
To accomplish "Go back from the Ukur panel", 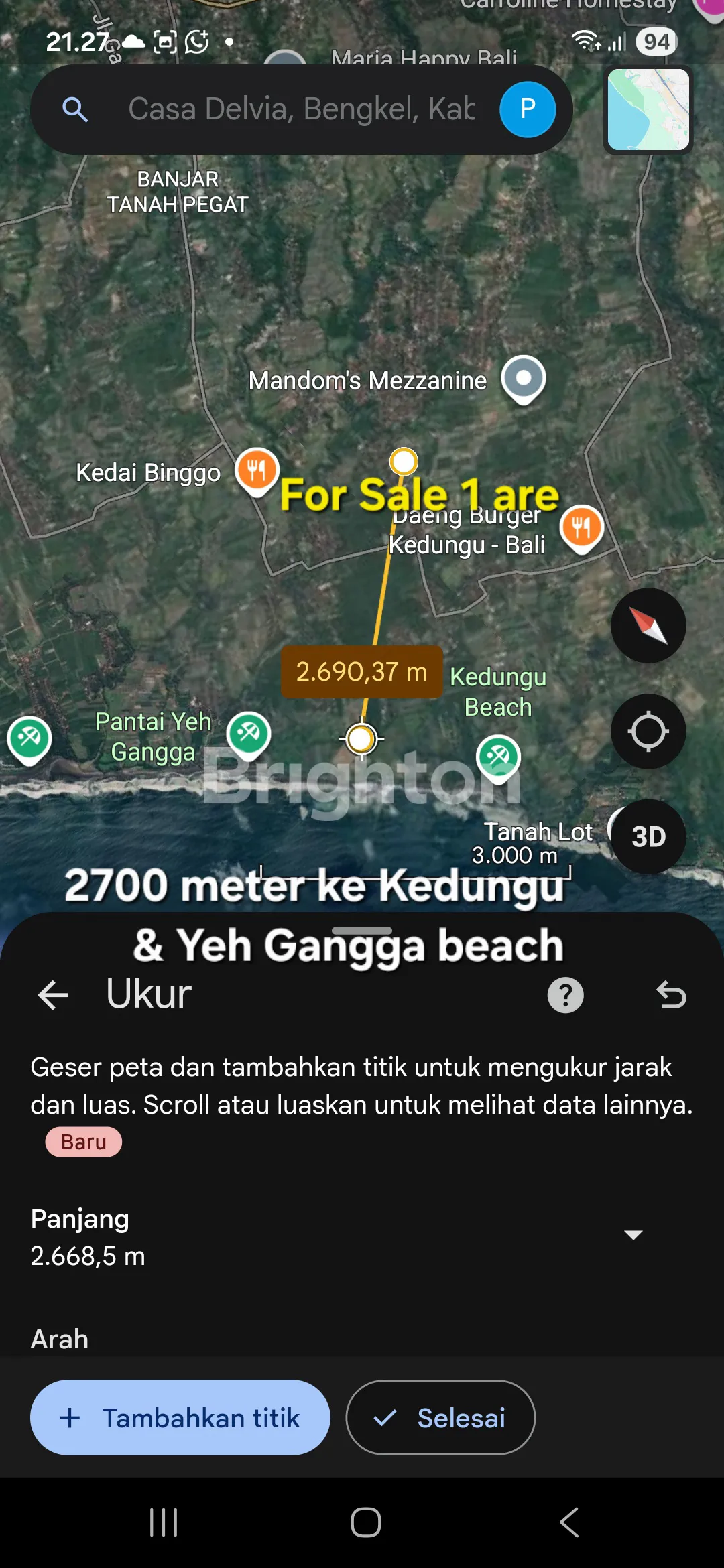I will coord(54,994).
